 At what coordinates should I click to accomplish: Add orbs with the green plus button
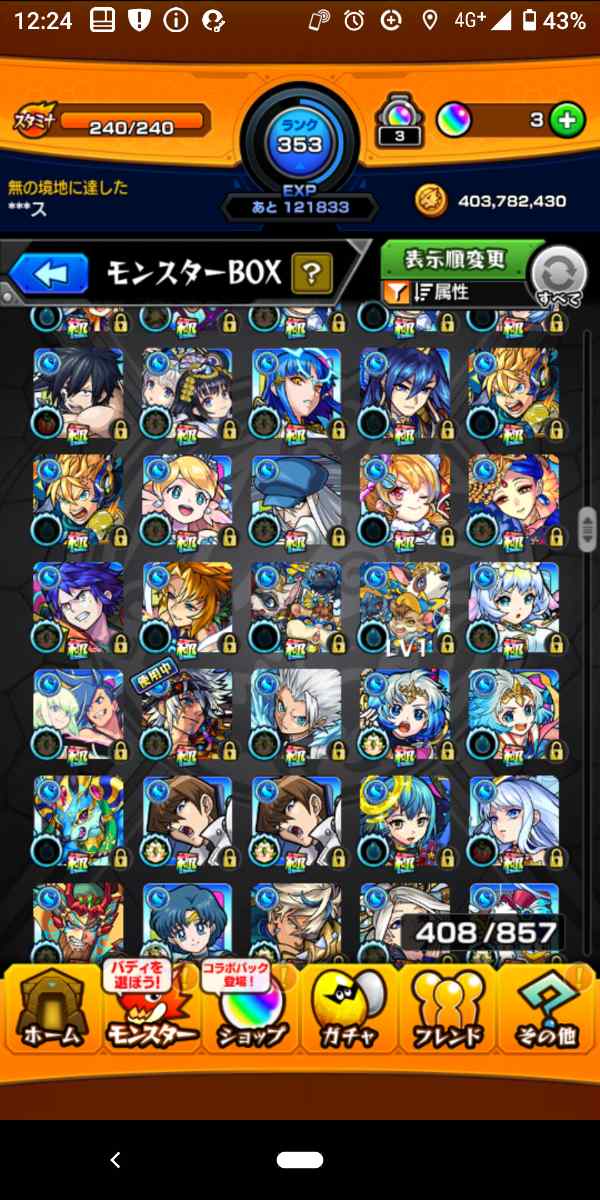point(567,121)
